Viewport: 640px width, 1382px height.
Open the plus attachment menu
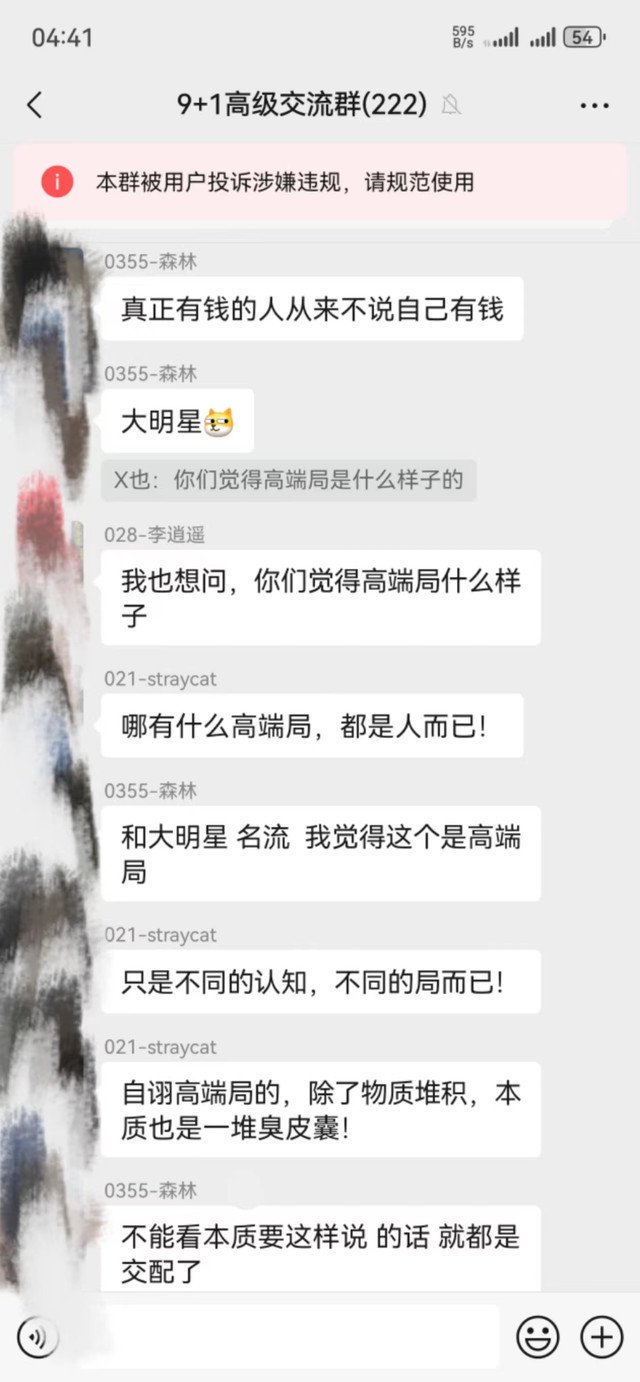601,1337
